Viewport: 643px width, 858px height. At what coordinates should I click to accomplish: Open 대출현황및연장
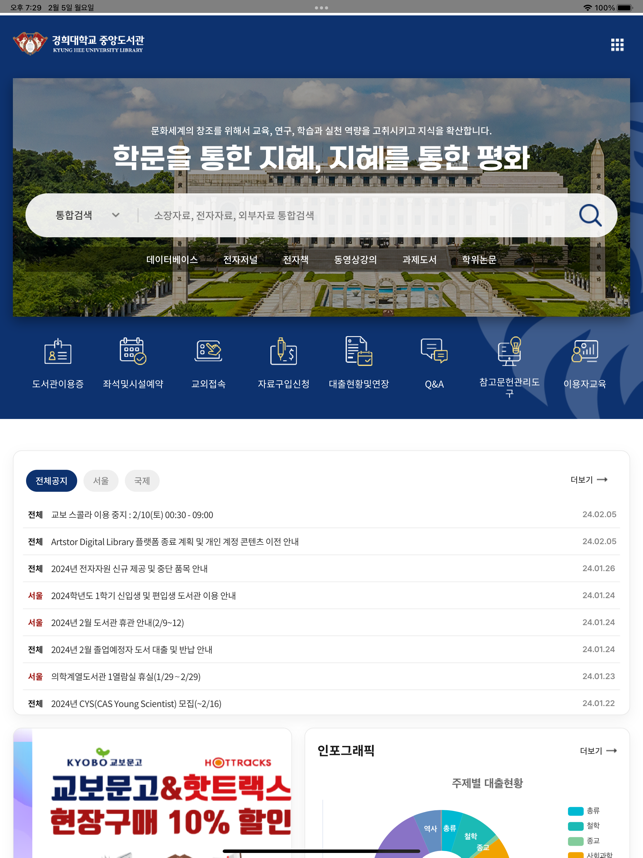pos(359,364)
